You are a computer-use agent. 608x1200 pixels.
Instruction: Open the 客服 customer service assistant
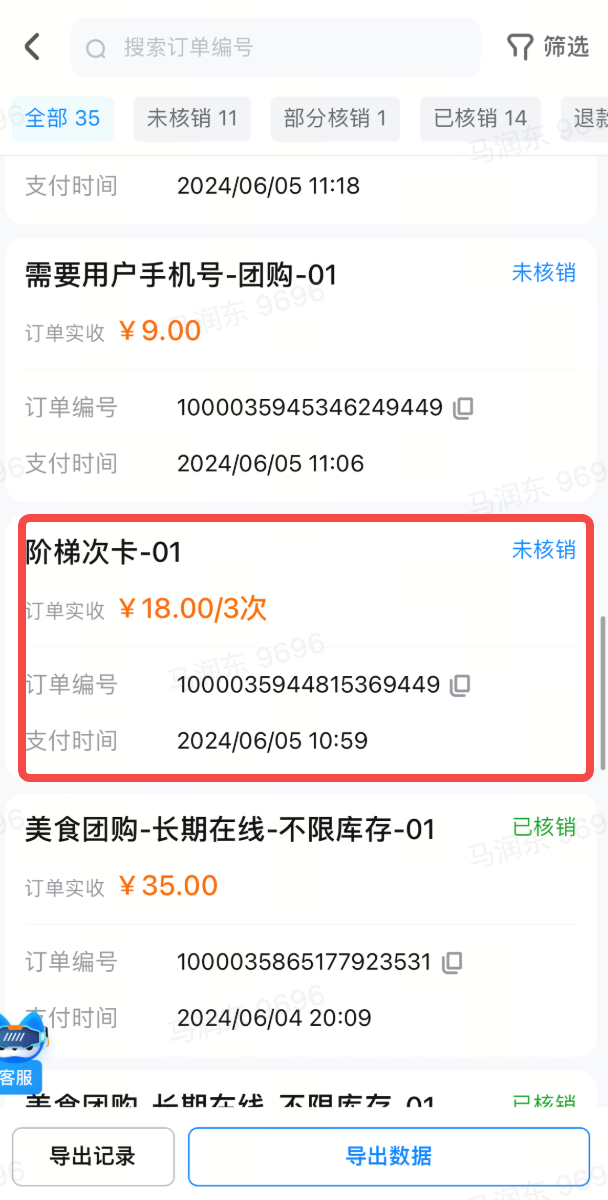click(x=20, y=1050)
